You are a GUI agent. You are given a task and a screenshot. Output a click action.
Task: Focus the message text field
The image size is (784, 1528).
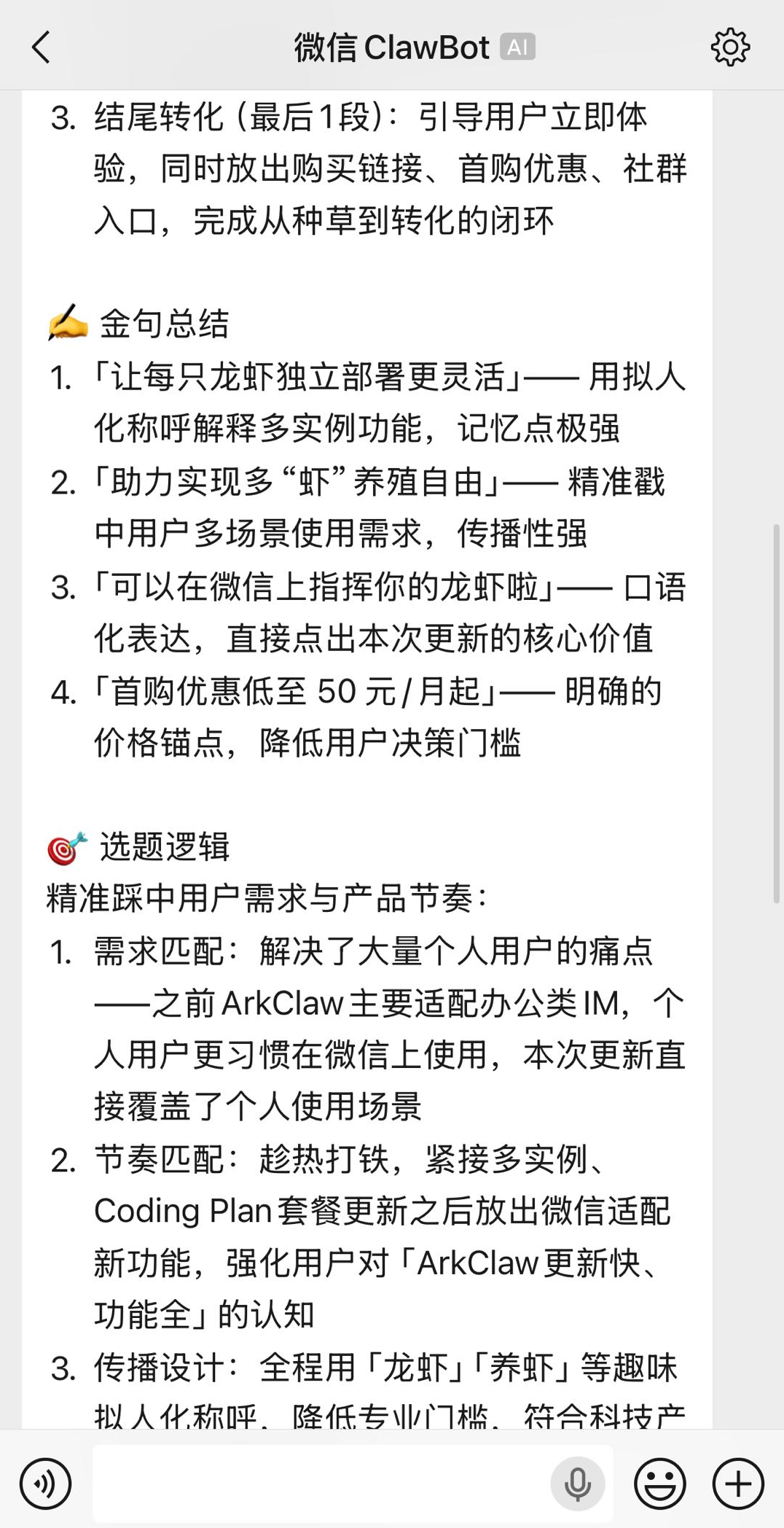coord(321,1483)
